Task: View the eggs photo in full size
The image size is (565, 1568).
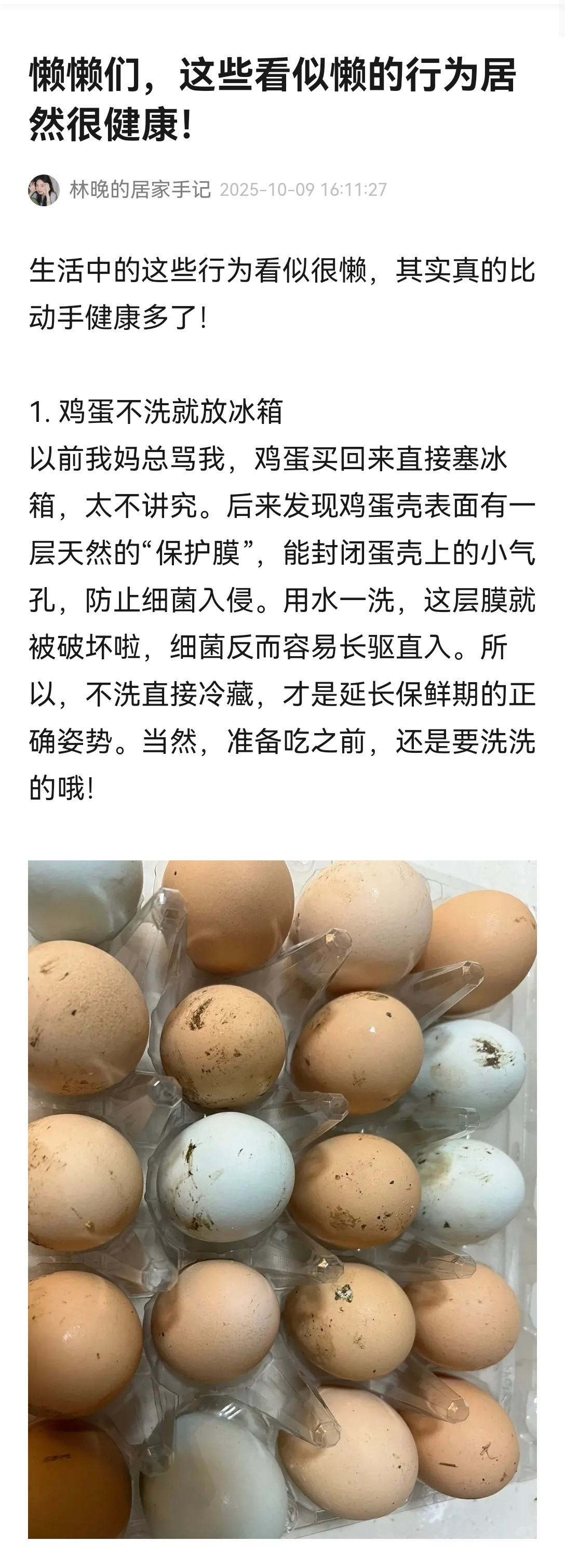Action: tap(282, 1200)
